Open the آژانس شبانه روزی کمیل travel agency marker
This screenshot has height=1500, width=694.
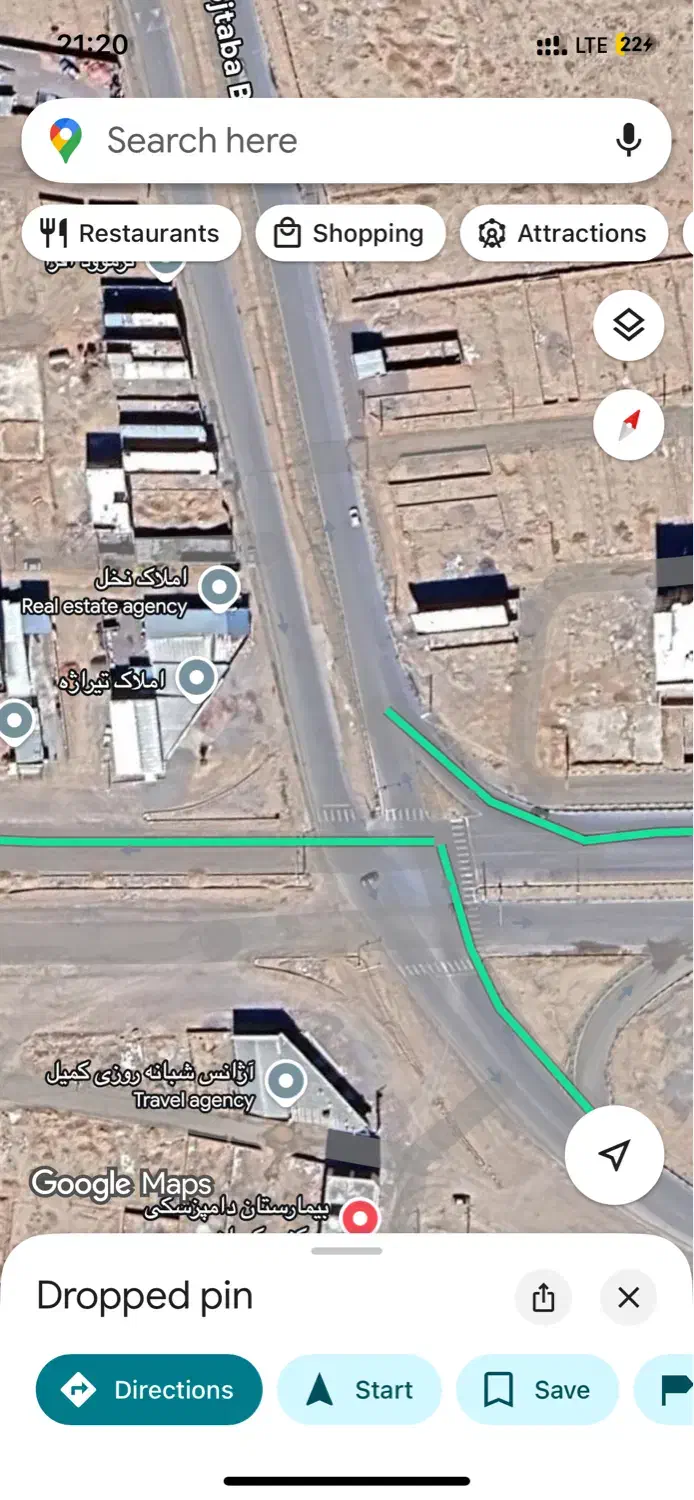tap(287, 1080)
